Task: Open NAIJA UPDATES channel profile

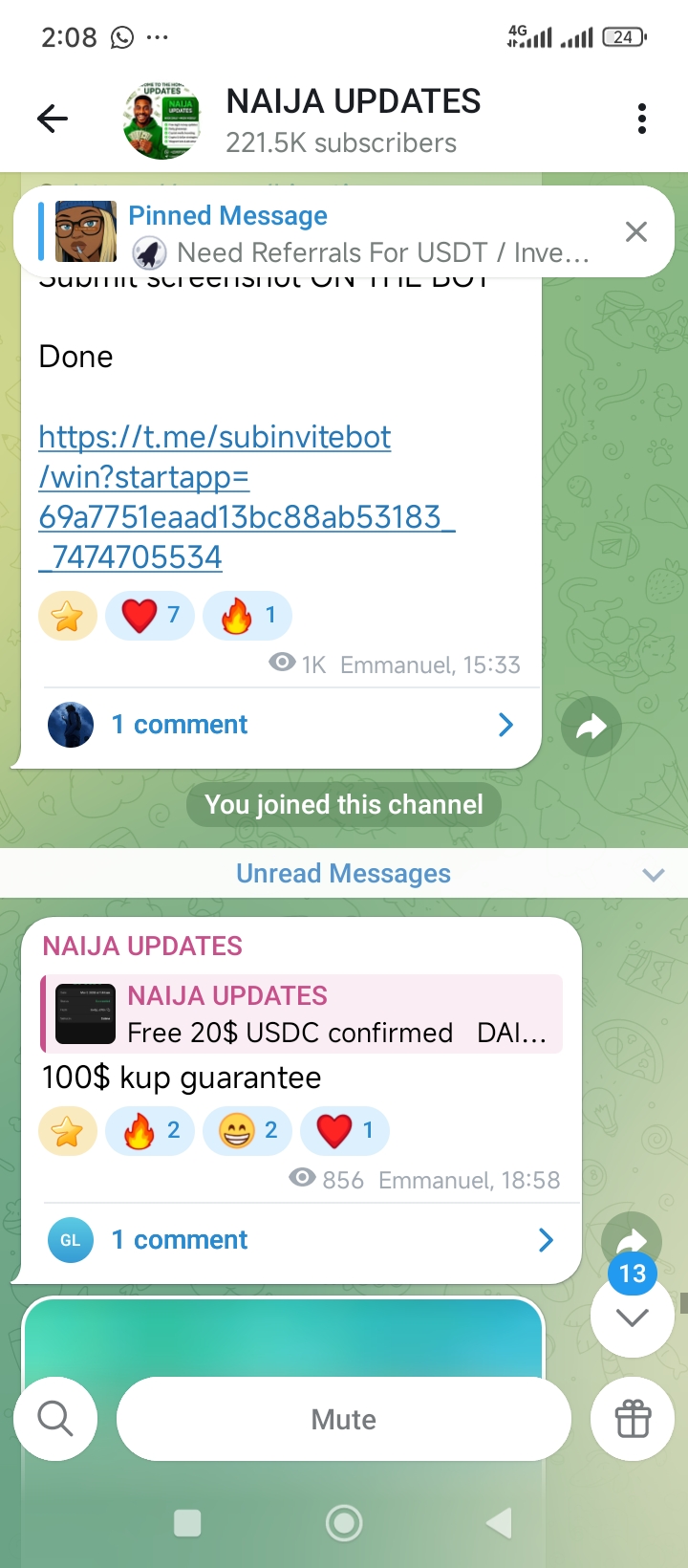Action: click(x=353, y=120)
